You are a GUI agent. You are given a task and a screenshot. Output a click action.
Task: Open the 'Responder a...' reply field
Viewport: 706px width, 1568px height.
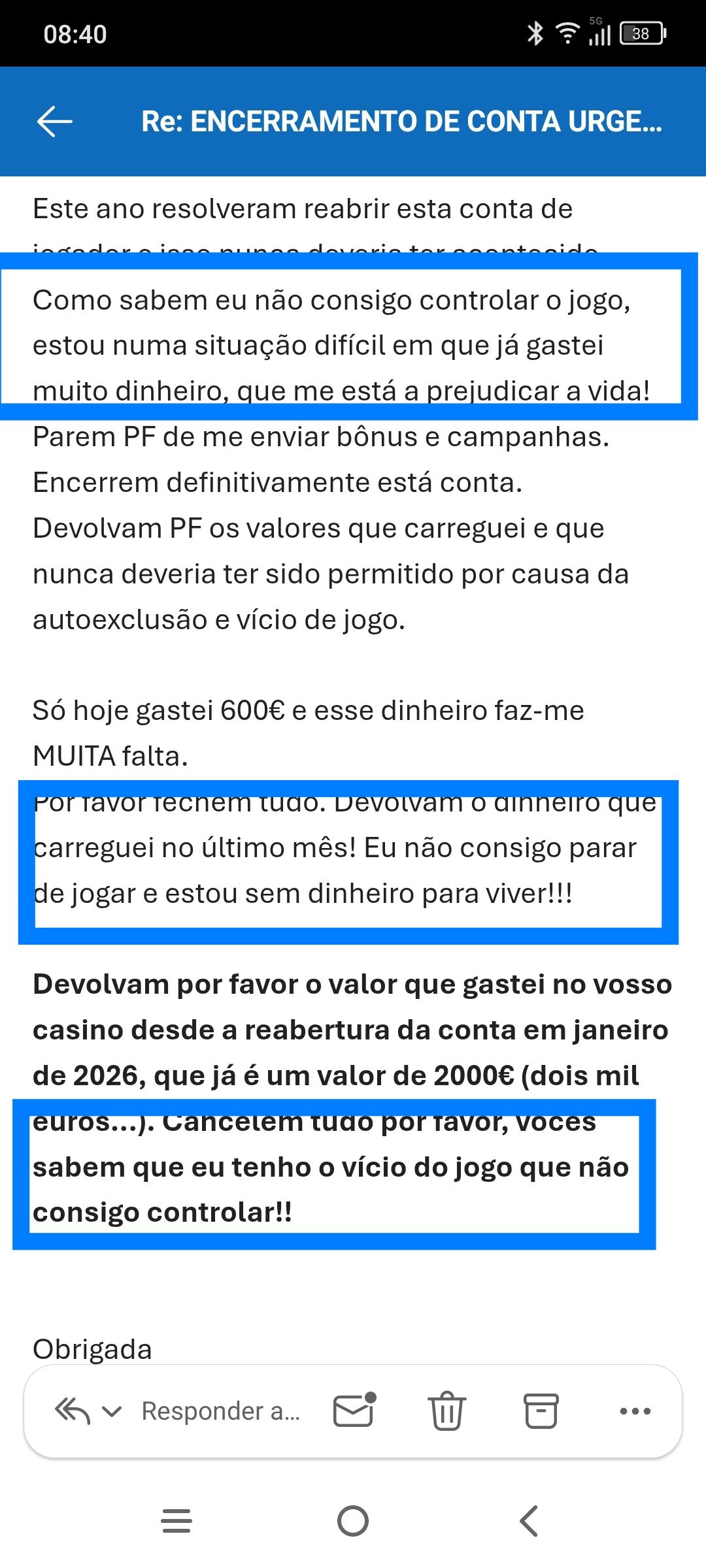coord(221,1411)
